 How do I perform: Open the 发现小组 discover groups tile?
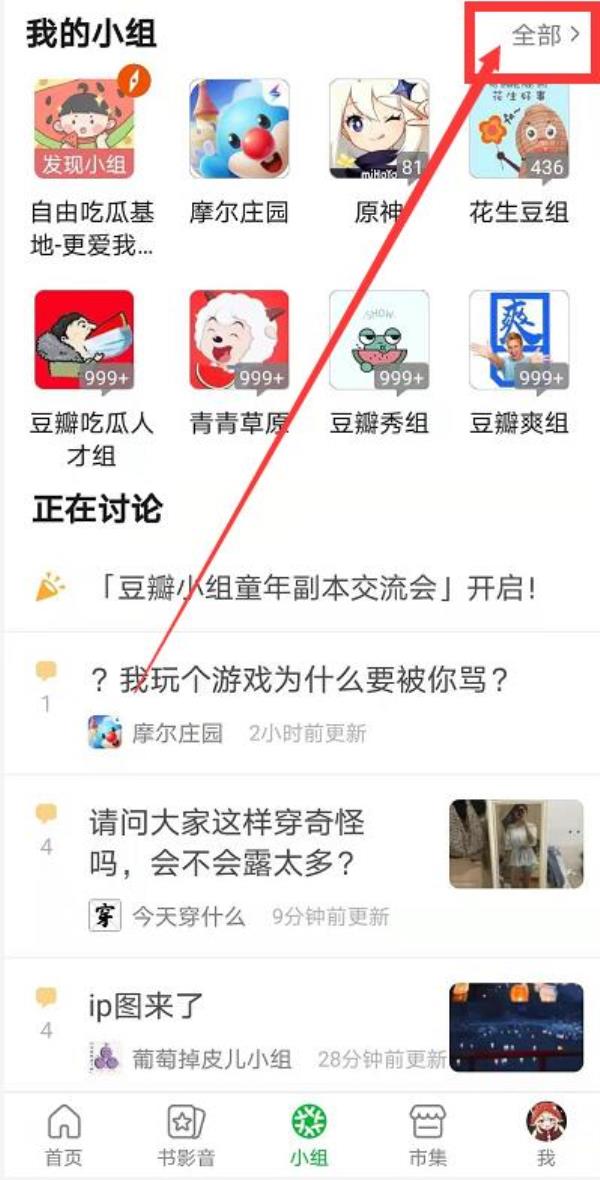click(84, 129)
